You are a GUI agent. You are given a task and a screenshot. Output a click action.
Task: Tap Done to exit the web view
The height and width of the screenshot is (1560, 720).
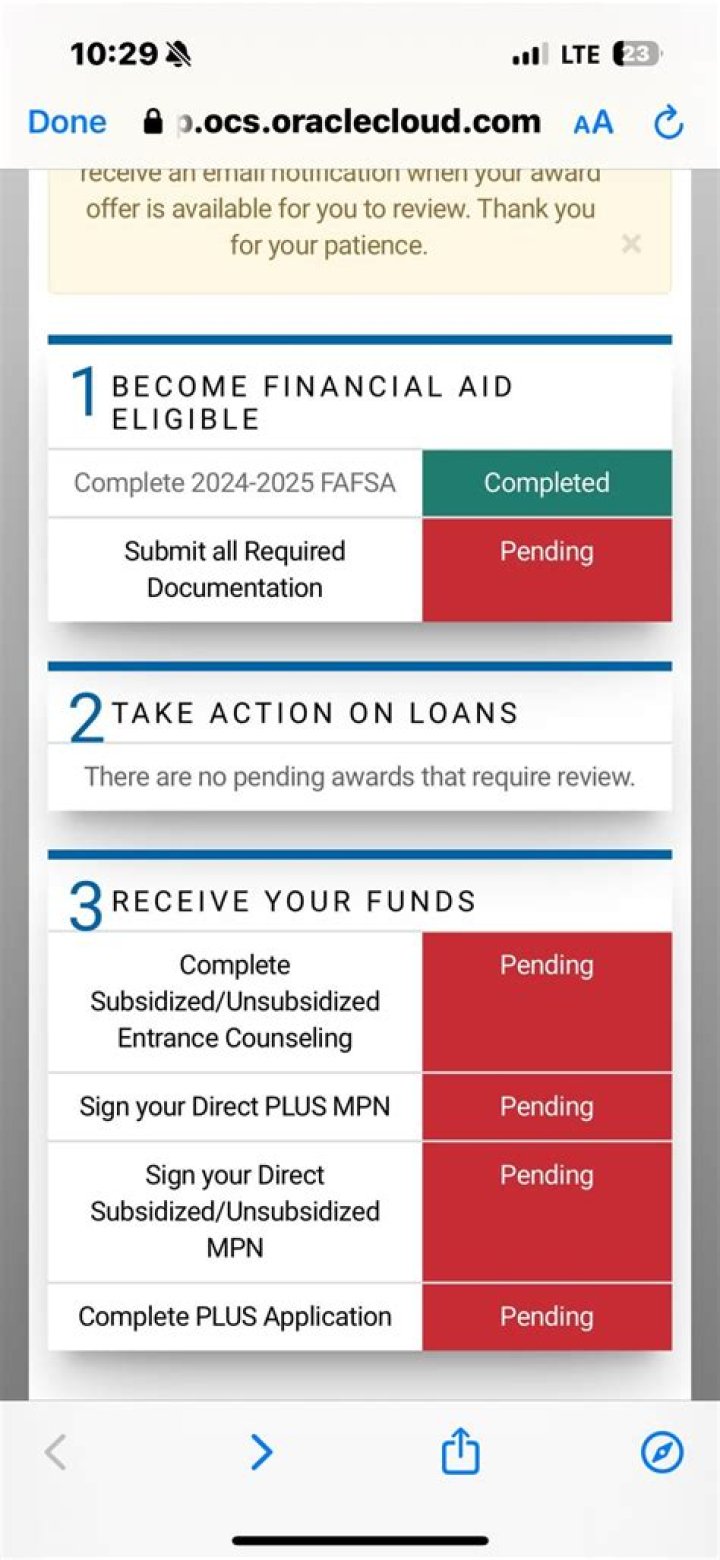pyautogui.click(x=66, y=121)
